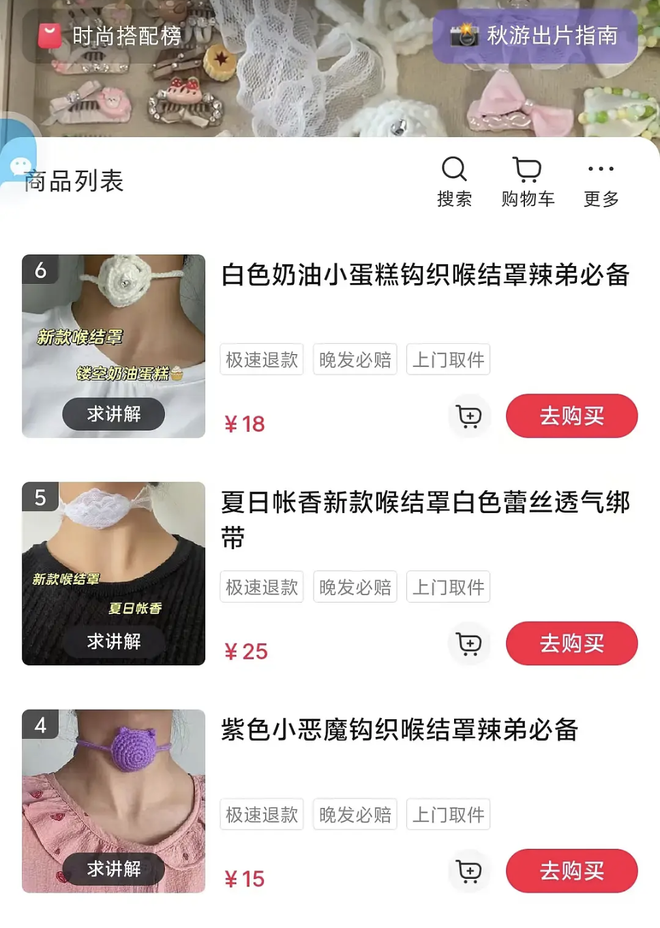This screenshot has width=660, height=928.
Task: Open the 时尚搭配榜 ranking chip
Action: click(x=110, y=37)
